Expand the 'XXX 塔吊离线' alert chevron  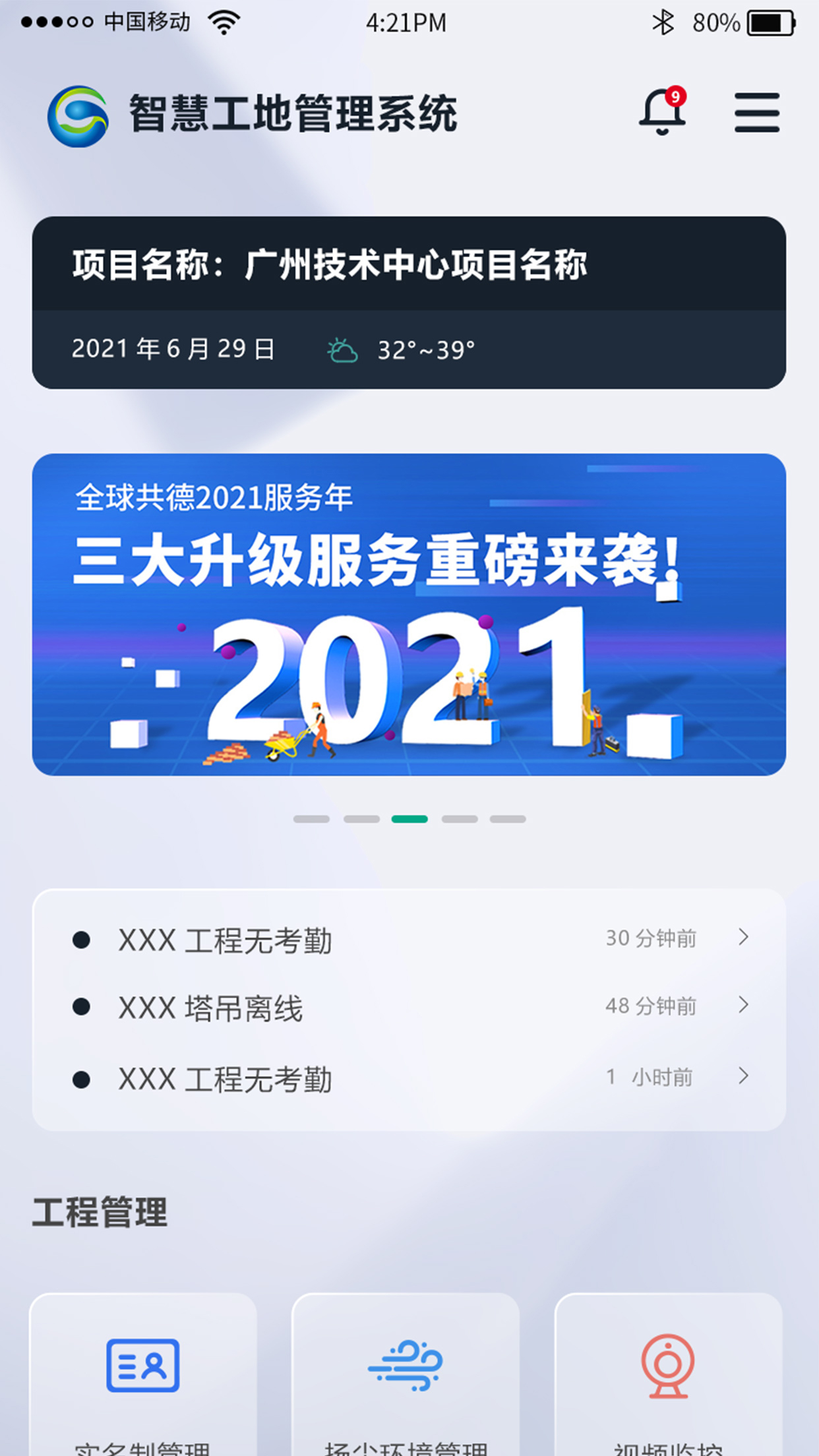coord(744,1006)
